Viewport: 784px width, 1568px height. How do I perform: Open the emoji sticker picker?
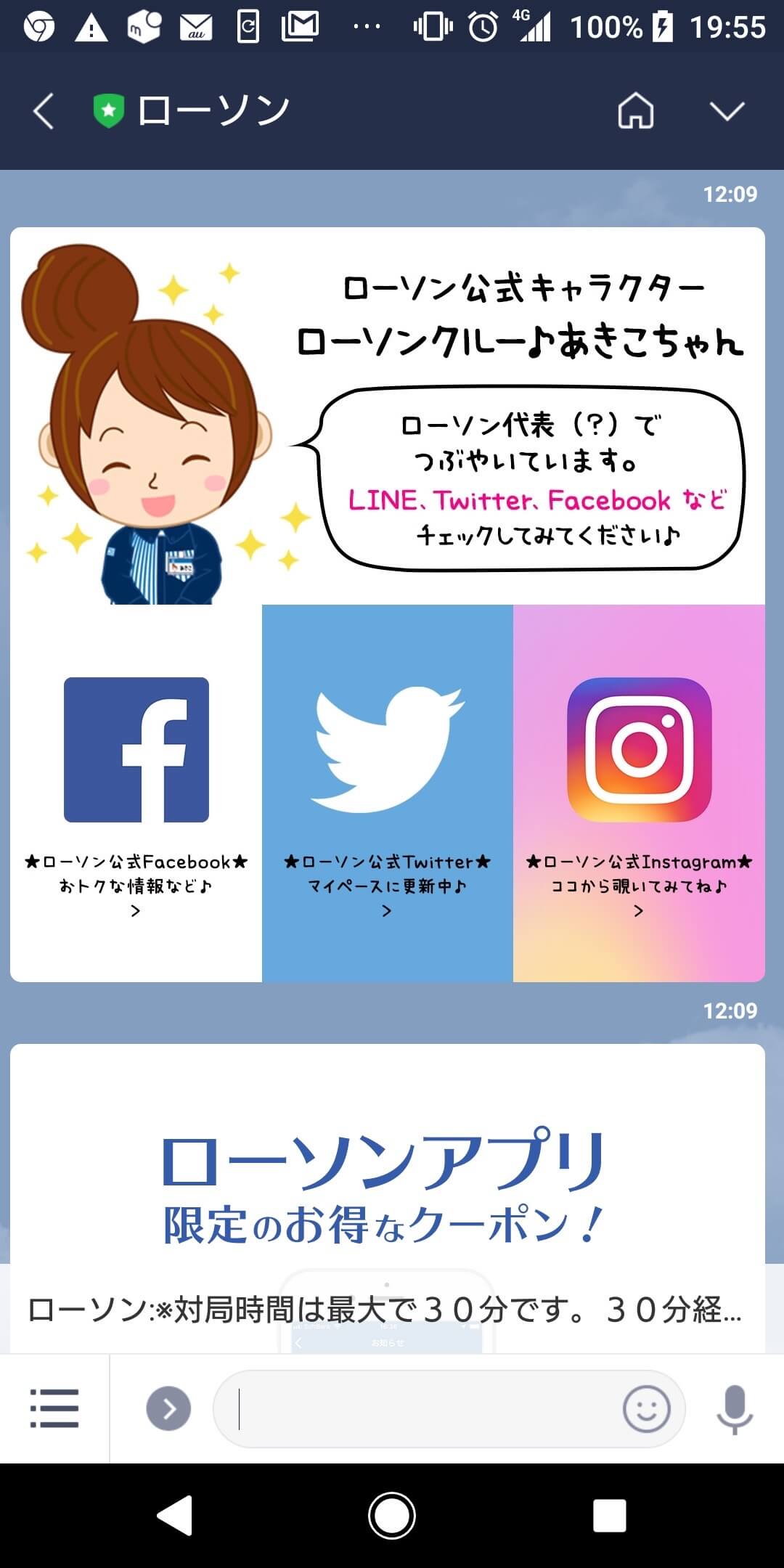[x=646, y=1408]
